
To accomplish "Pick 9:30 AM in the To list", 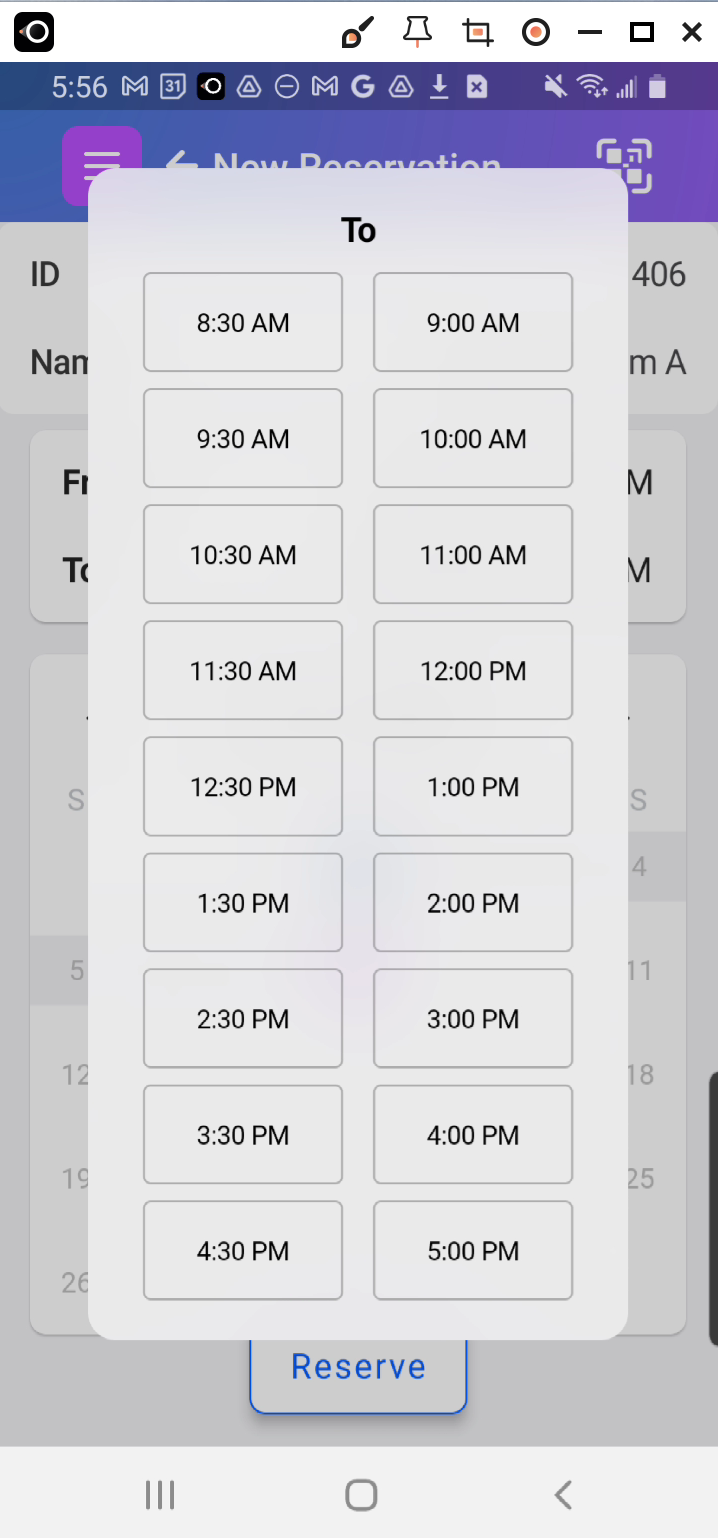I will (243, 438).
